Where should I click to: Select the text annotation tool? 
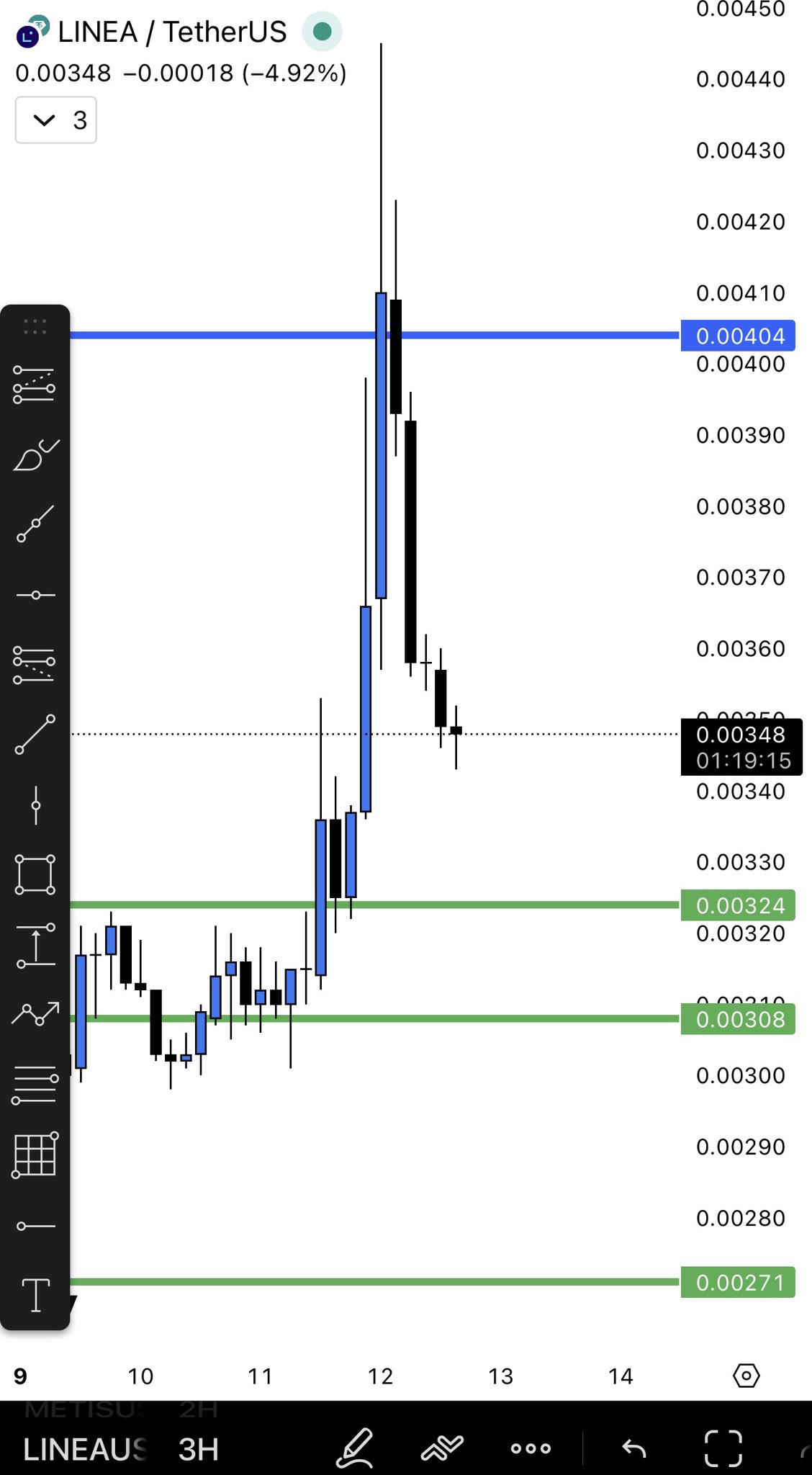(35, 1295)
